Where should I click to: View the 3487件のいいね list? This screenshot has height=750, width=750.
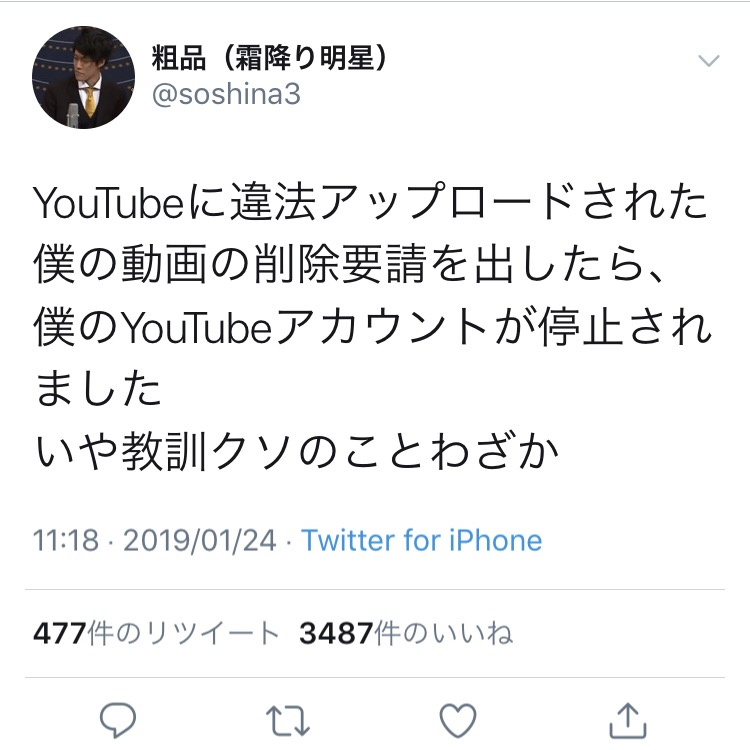(405, 633)
